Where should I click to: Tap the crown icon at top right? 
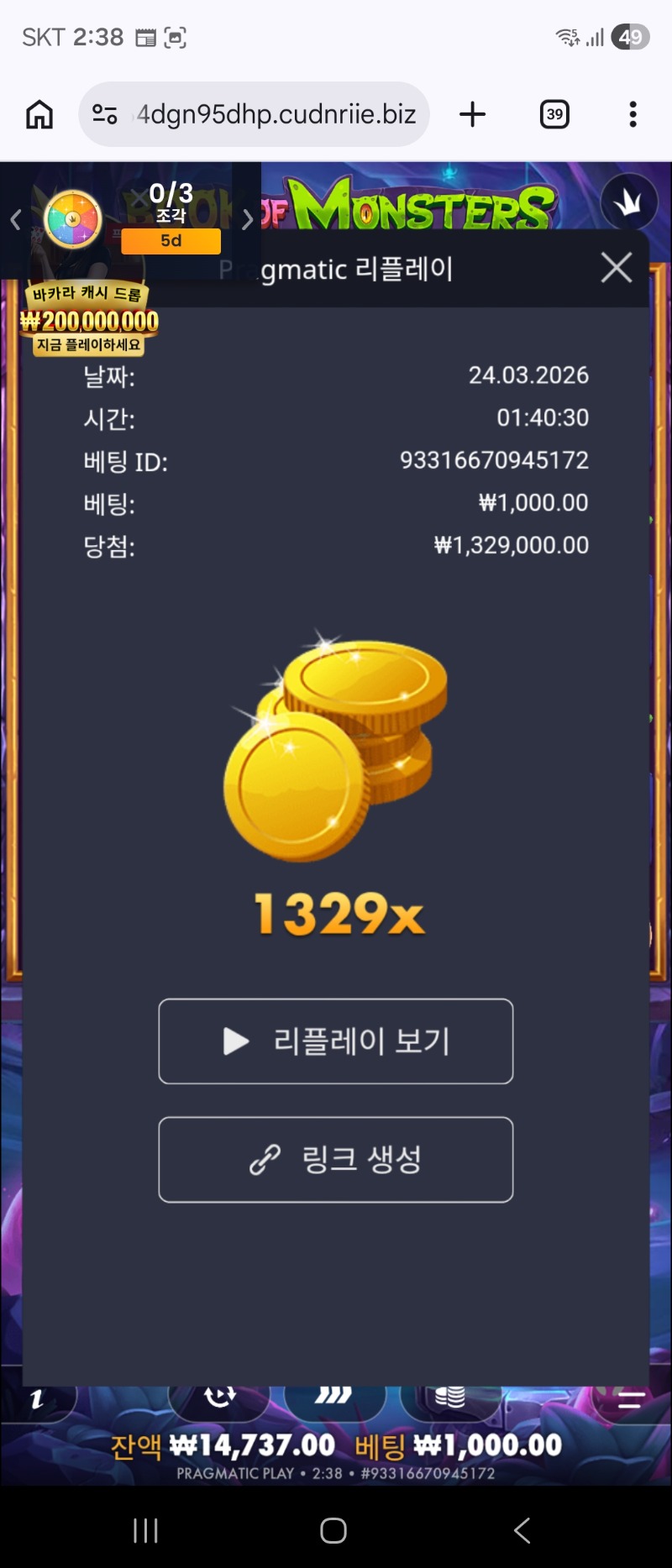click(628, 202)
